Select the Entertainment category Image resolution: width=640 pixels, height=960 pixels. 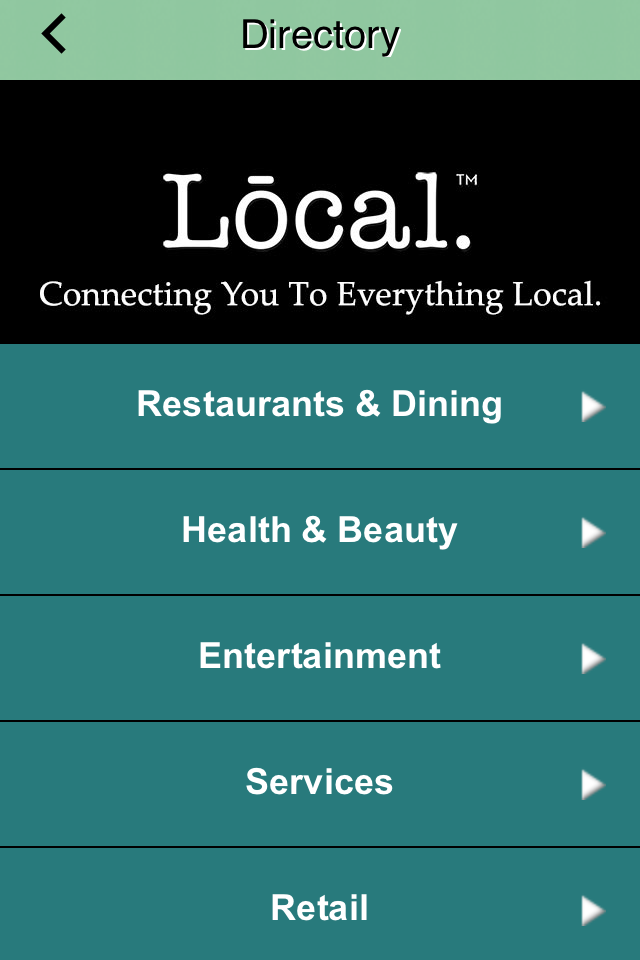point(320,657)
